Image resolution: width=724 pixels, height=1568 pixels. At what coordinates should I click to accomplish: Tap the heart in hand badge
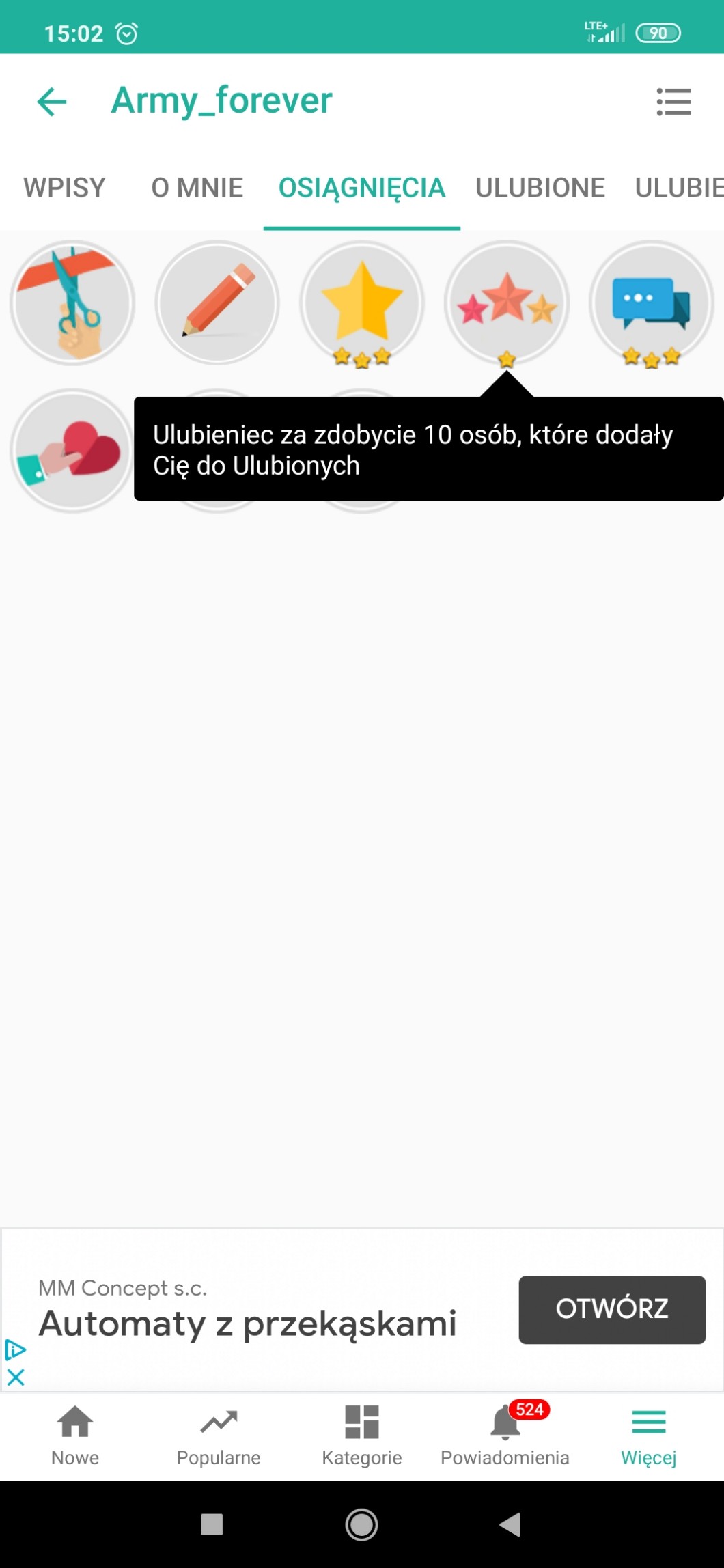[72, 451]
